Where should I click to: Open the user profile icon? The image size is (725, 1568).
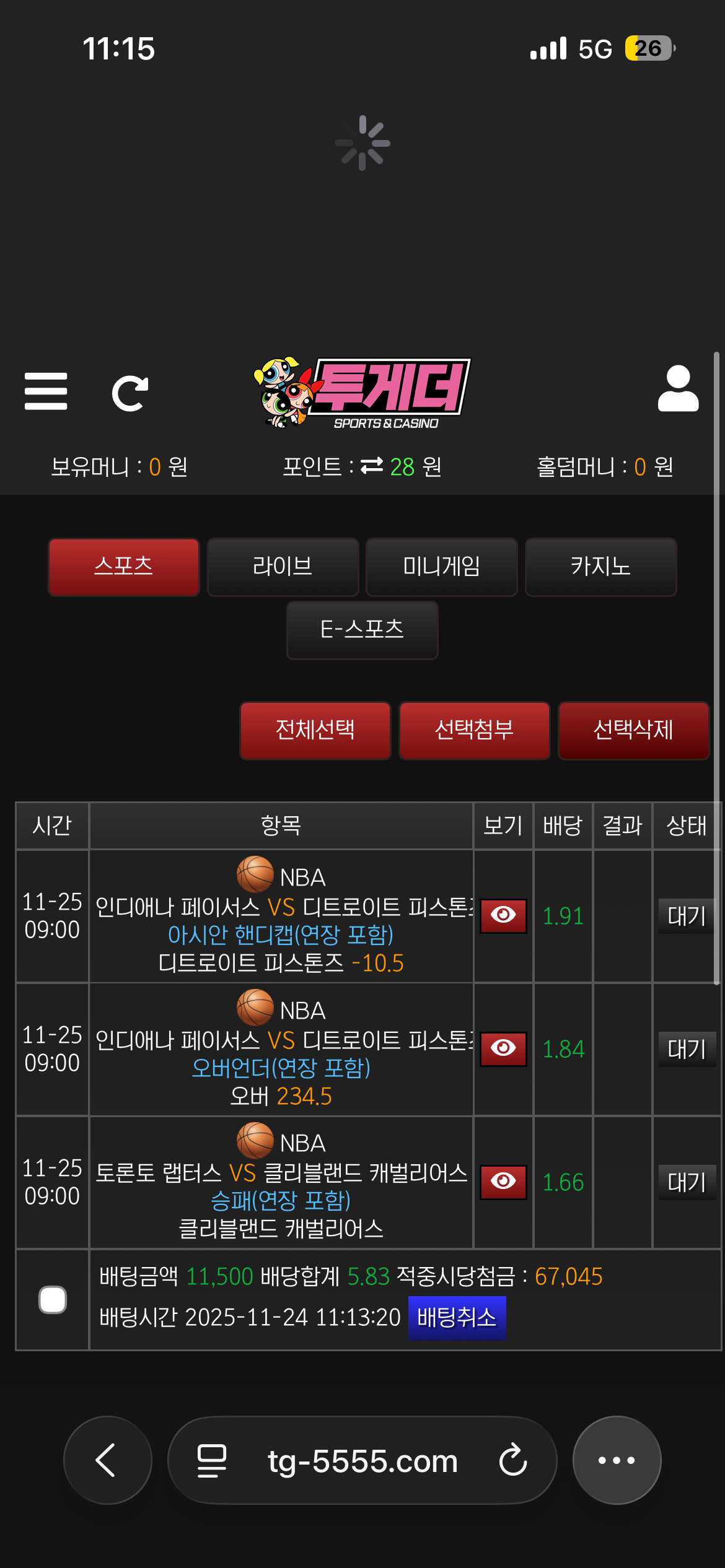pos(678,389)
